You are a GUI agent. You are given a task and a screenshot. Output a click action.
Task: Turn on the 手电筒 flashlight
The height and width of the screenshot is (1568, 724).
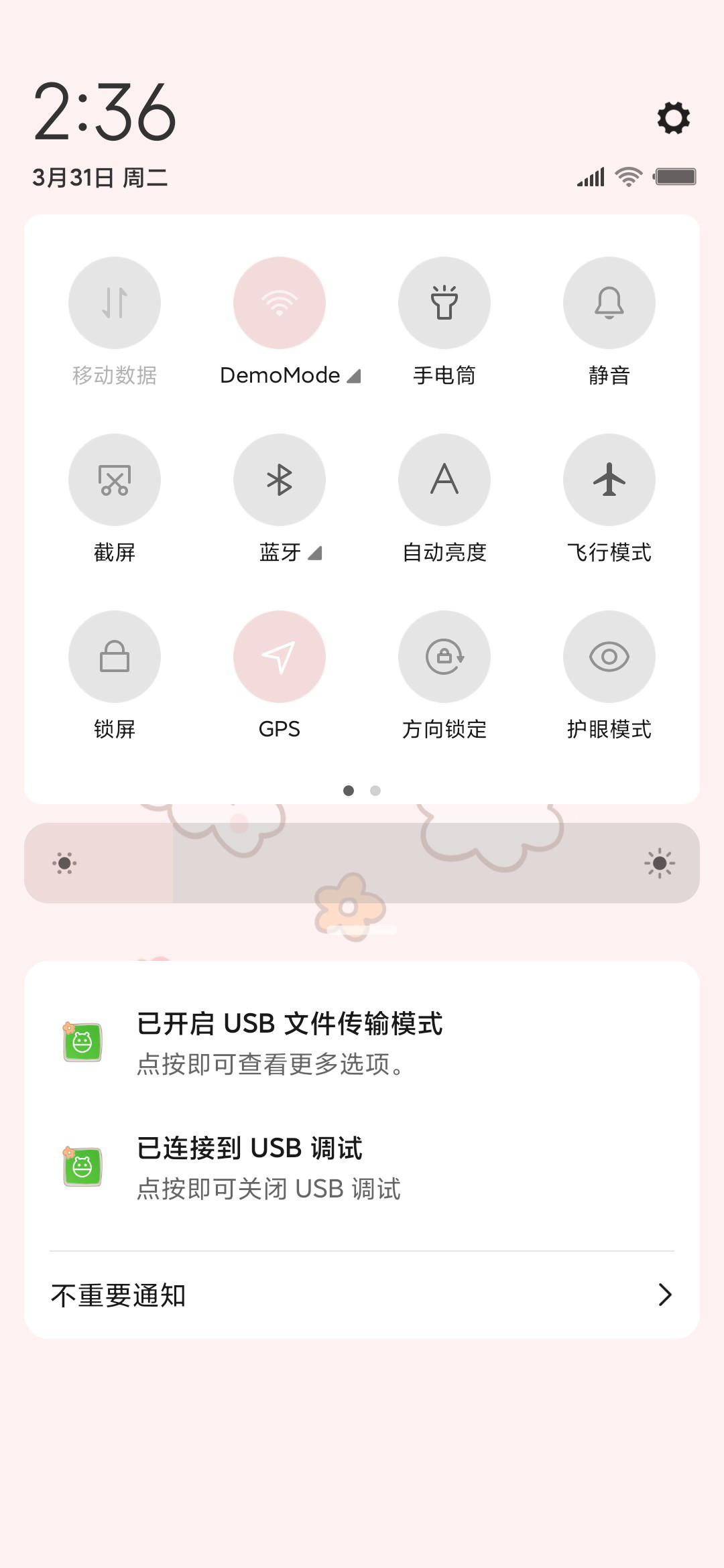444,303
